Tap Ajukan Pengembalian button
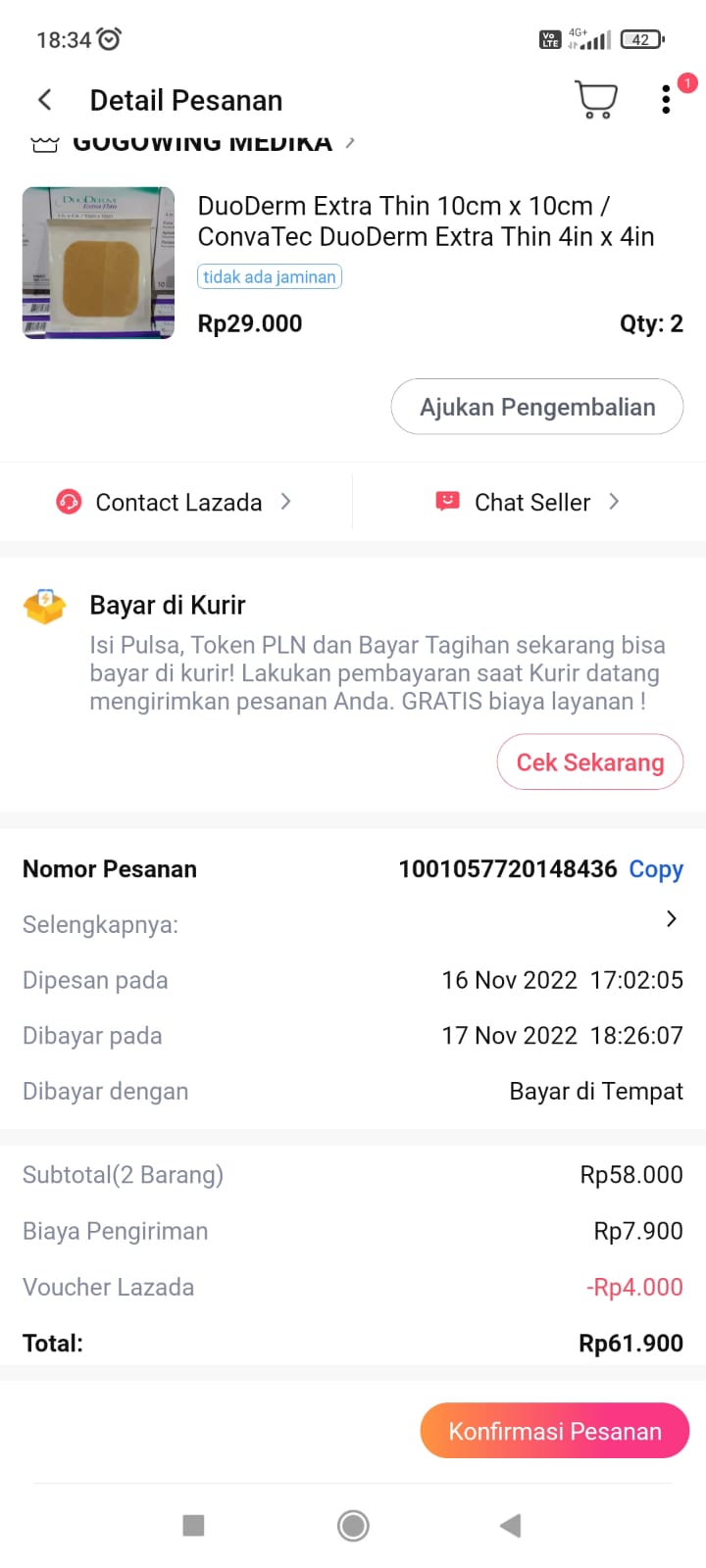The image size is (706, 1568). (x=536, y=407)
